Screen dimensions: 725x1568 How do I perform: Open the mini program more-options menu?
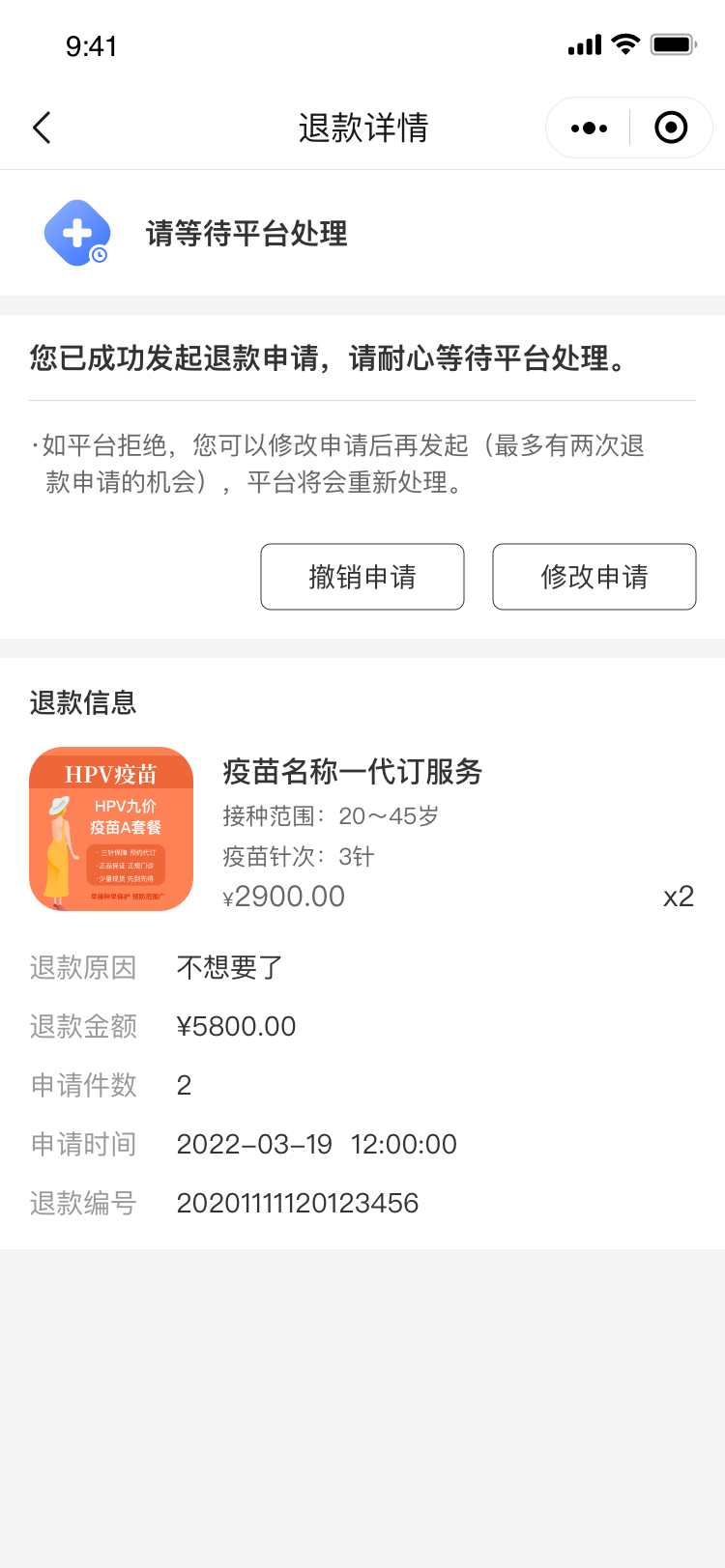tap(589, 128)
